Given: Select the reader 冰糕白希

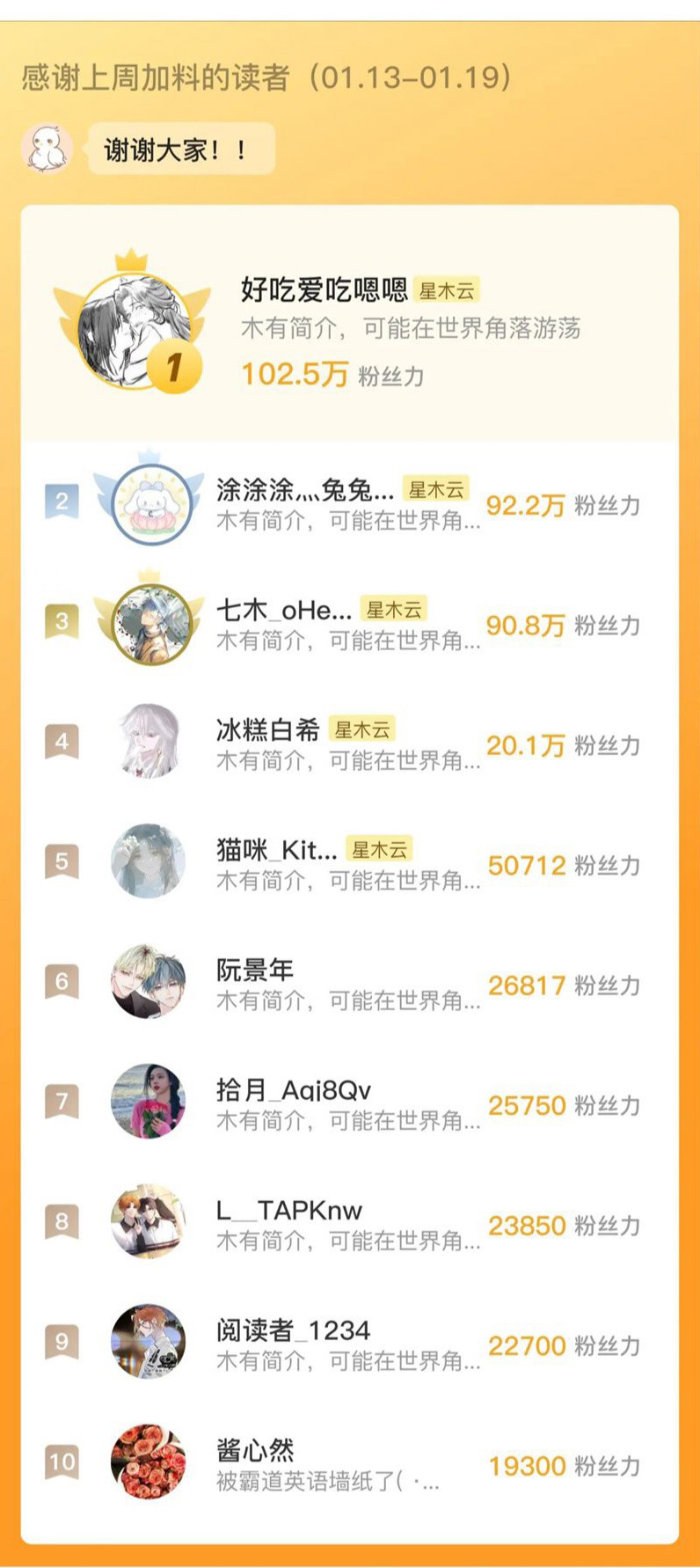Looking at the screenshot, I should point(267,730).
